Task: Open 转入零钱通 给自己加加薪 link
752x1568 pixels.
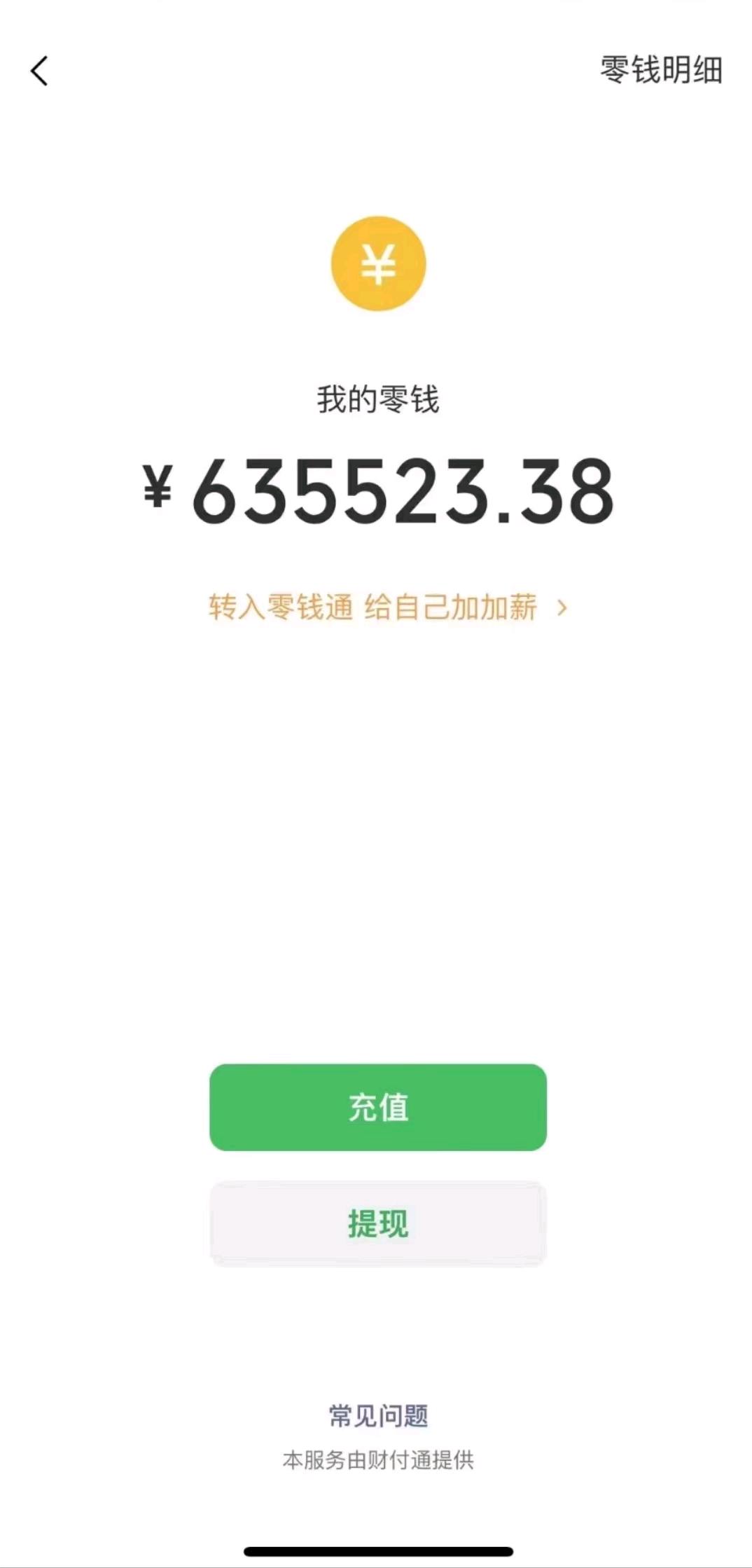Action: (387, 607)
